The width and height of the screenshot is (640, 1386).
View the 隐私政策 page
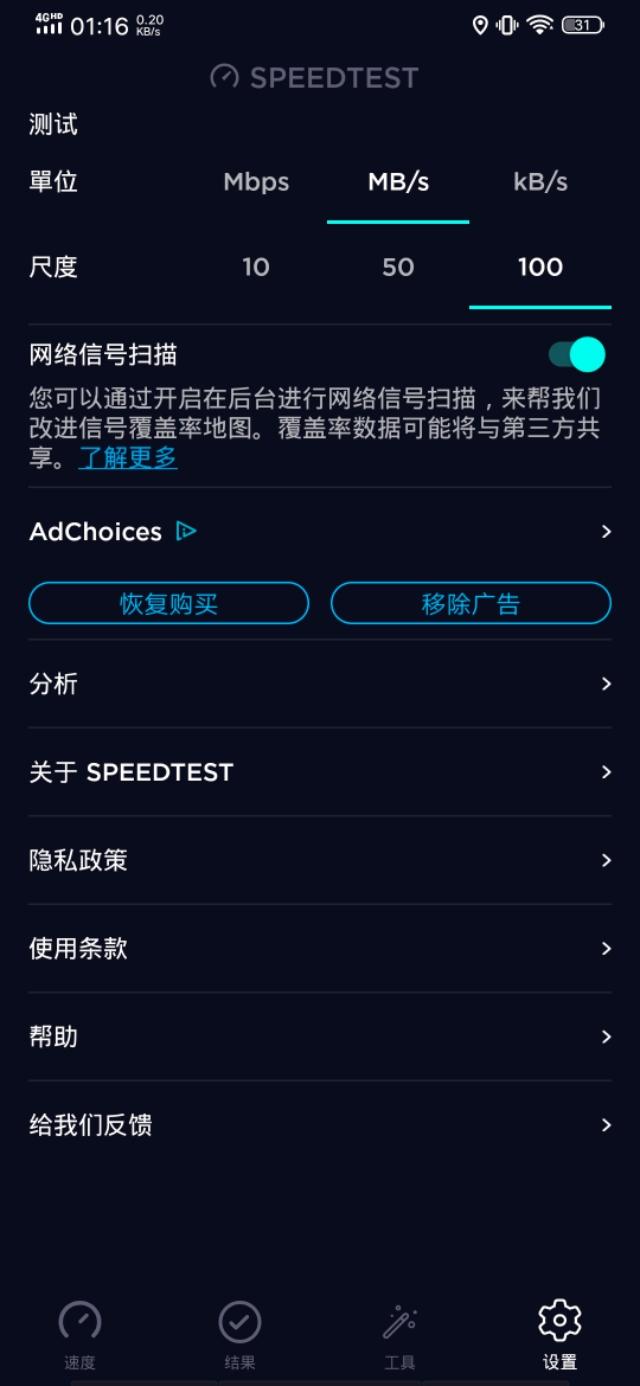click(x=320, y=860)
